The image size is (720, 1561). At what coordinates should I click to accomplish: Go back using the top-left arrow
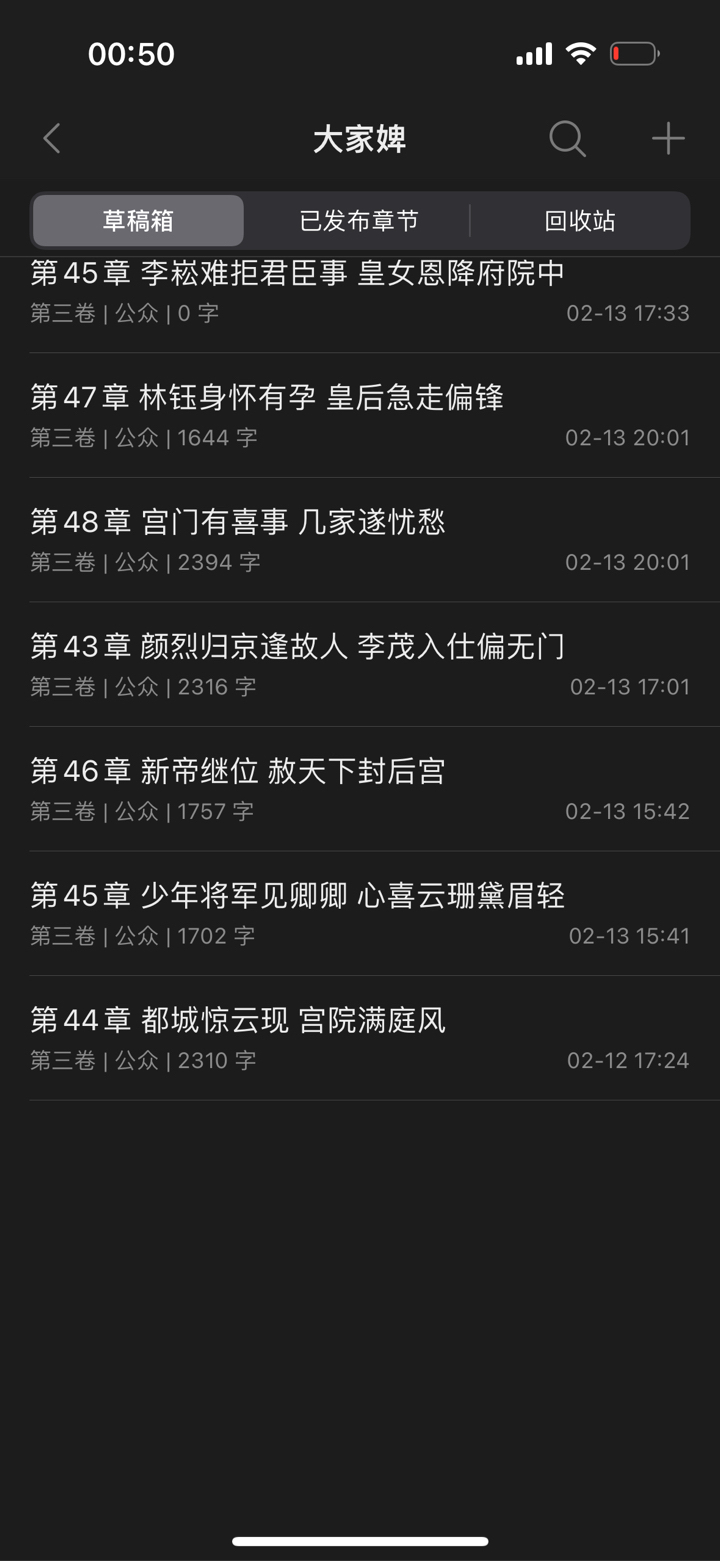click(x=52, y=139)
